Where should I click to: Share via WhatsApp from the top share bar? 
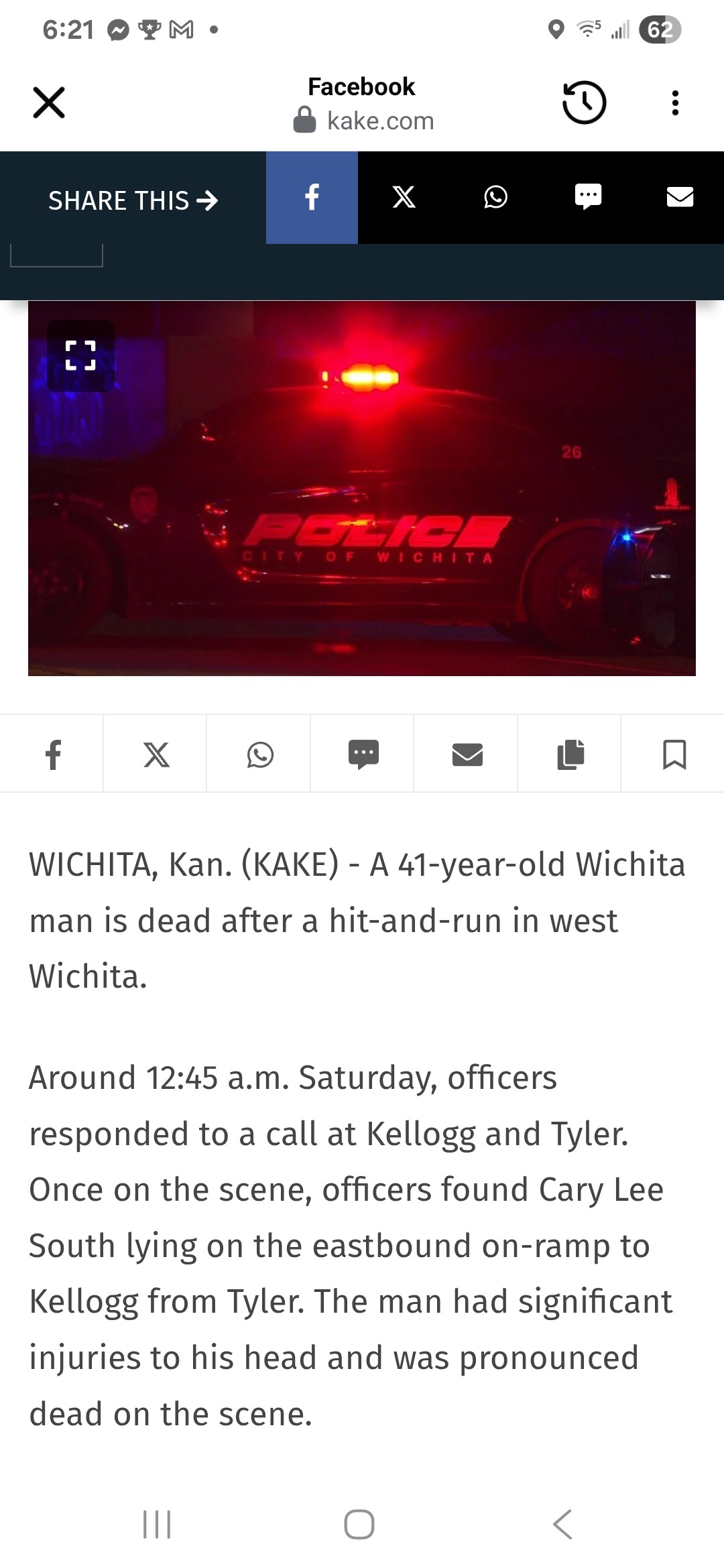coord(495,198)
